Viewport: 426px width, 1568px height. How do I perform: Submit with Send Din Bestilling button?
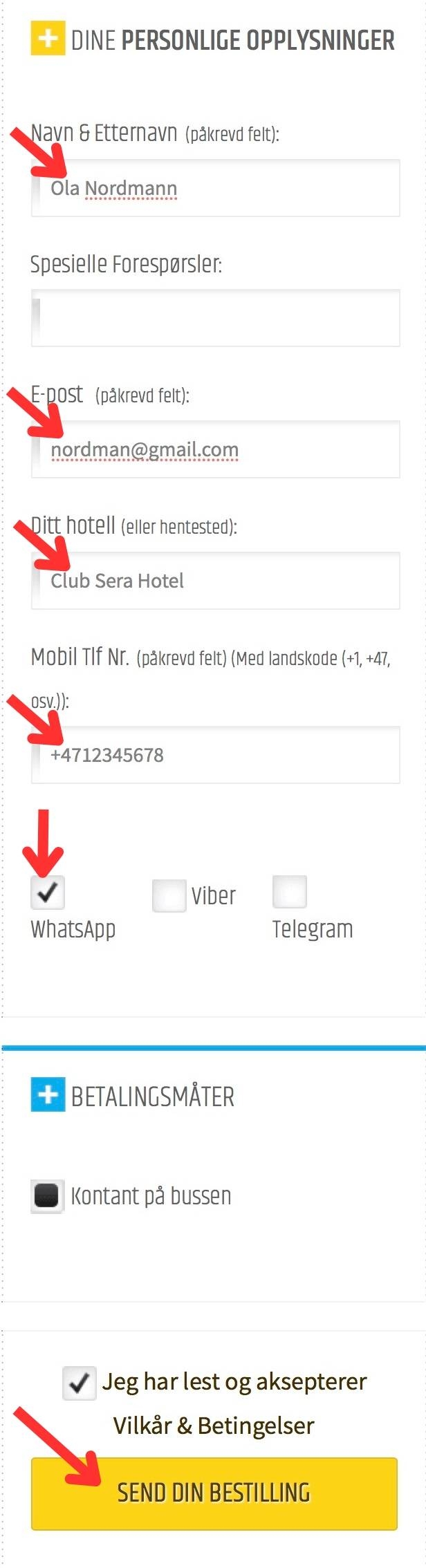click(x=214, y=1493)
